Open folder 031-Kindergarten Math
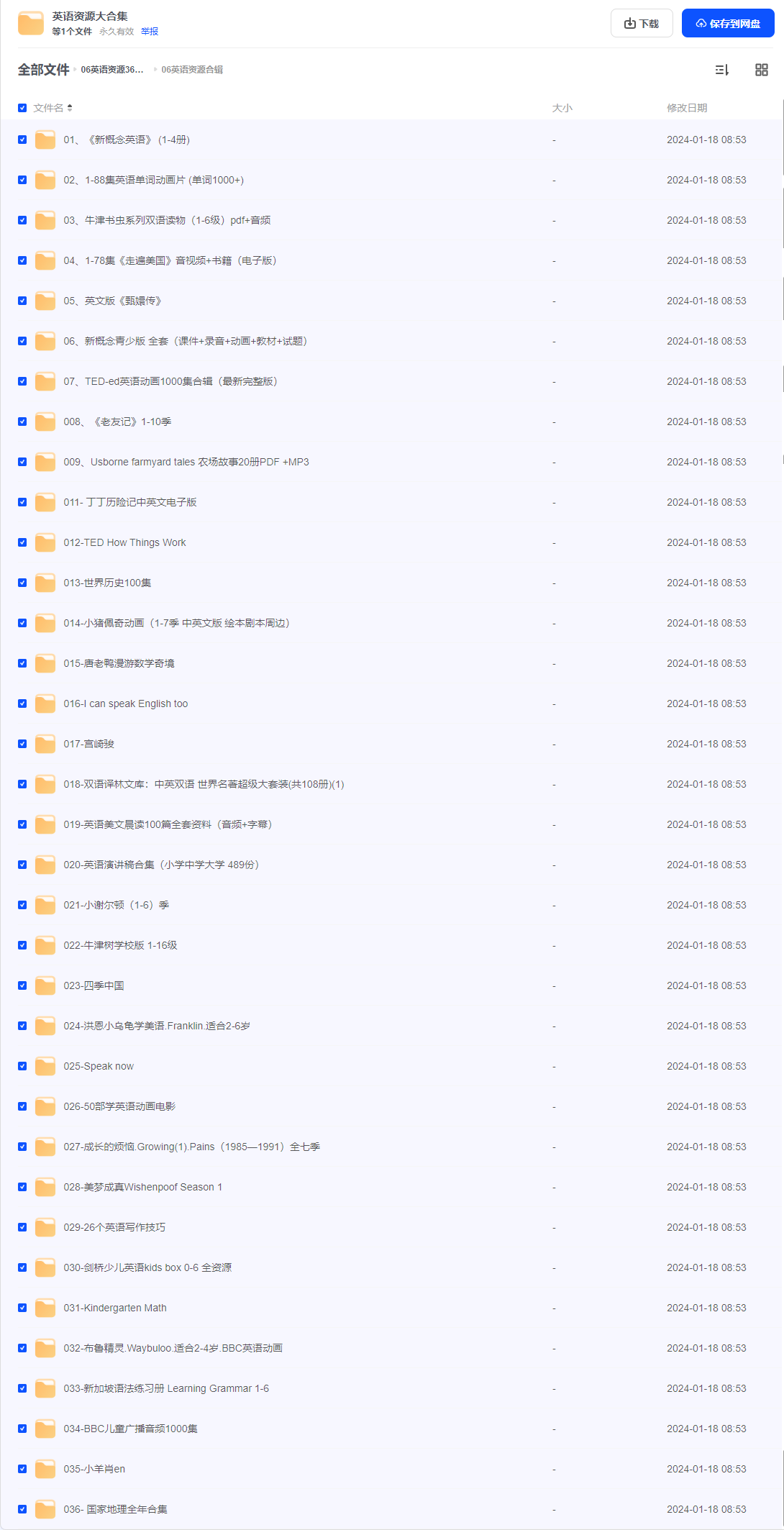 coord(115,1308)
